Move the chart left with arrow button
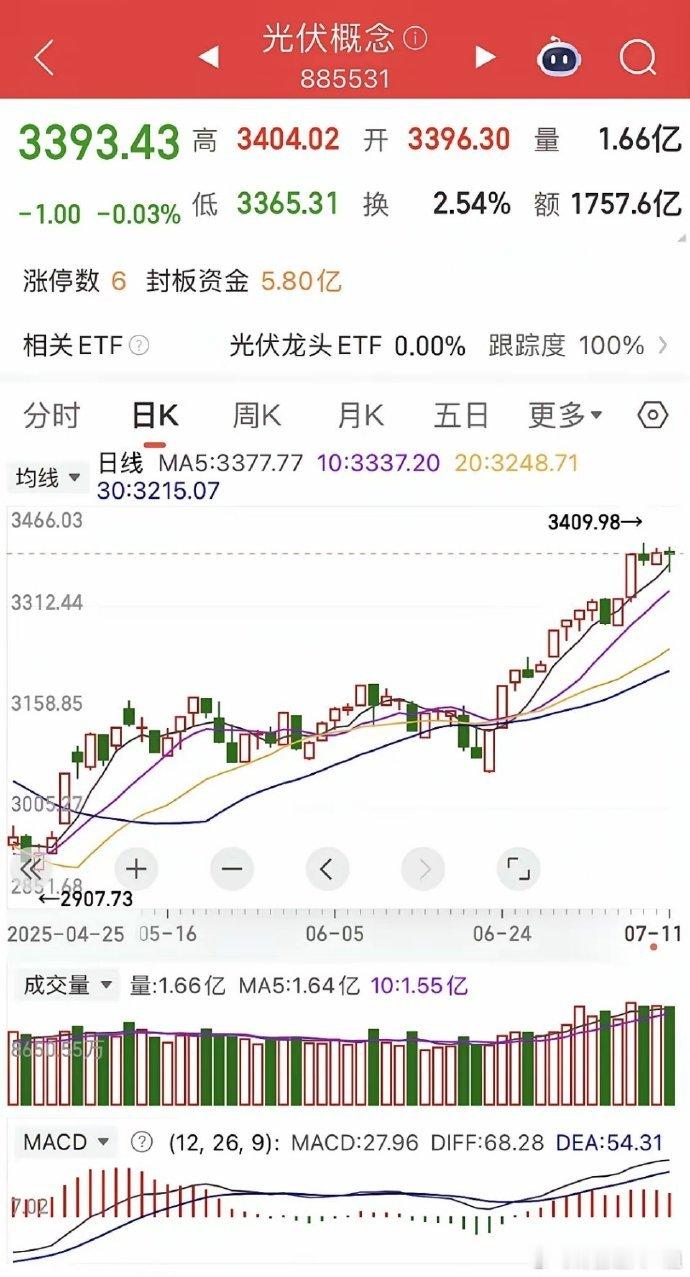Image resolution: width=690 pixels, height=1277 pixels. [327, 868]
